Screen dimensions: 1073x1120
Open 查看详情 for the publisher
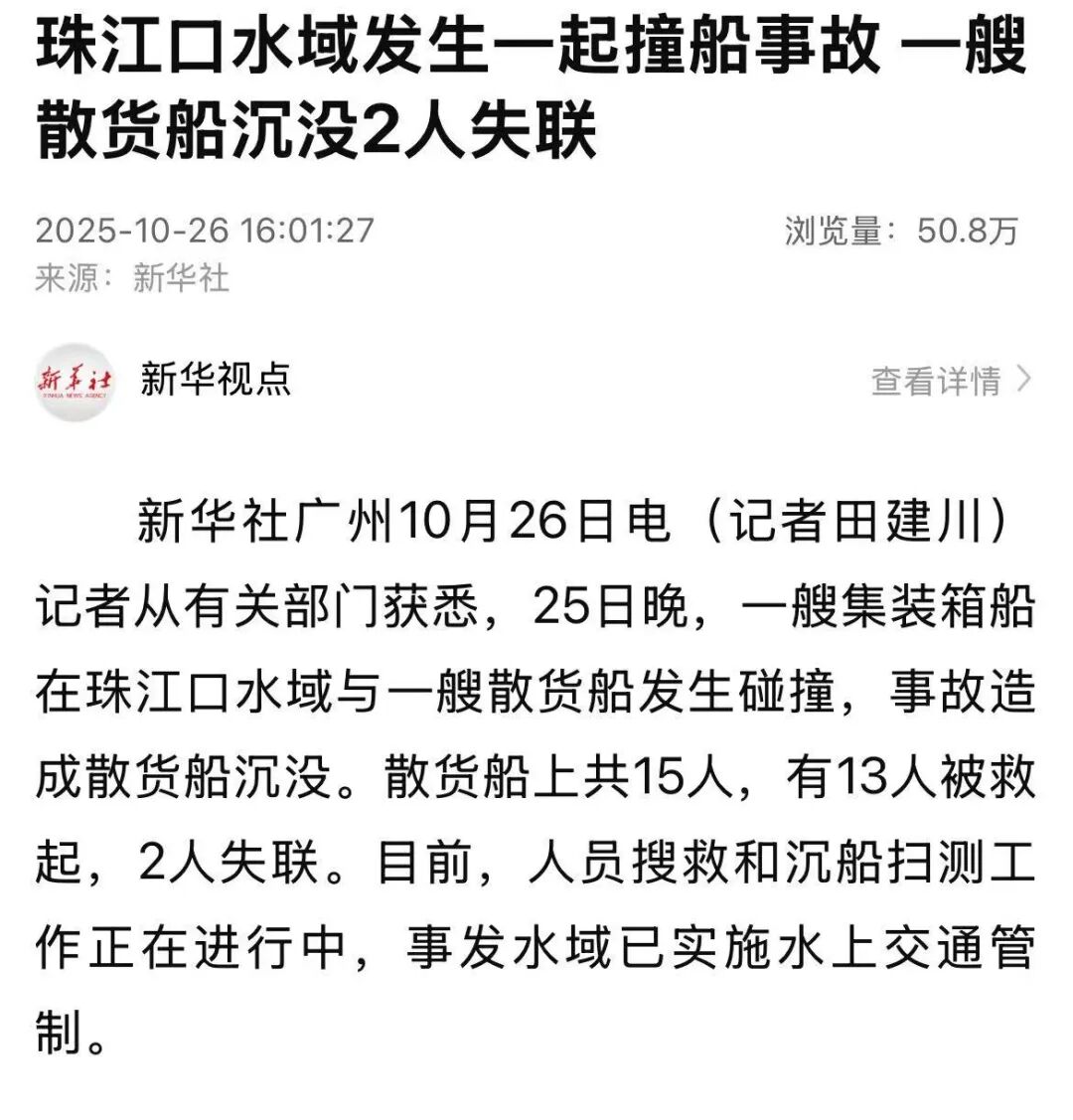pyautogui.click(x=949, y=381)
